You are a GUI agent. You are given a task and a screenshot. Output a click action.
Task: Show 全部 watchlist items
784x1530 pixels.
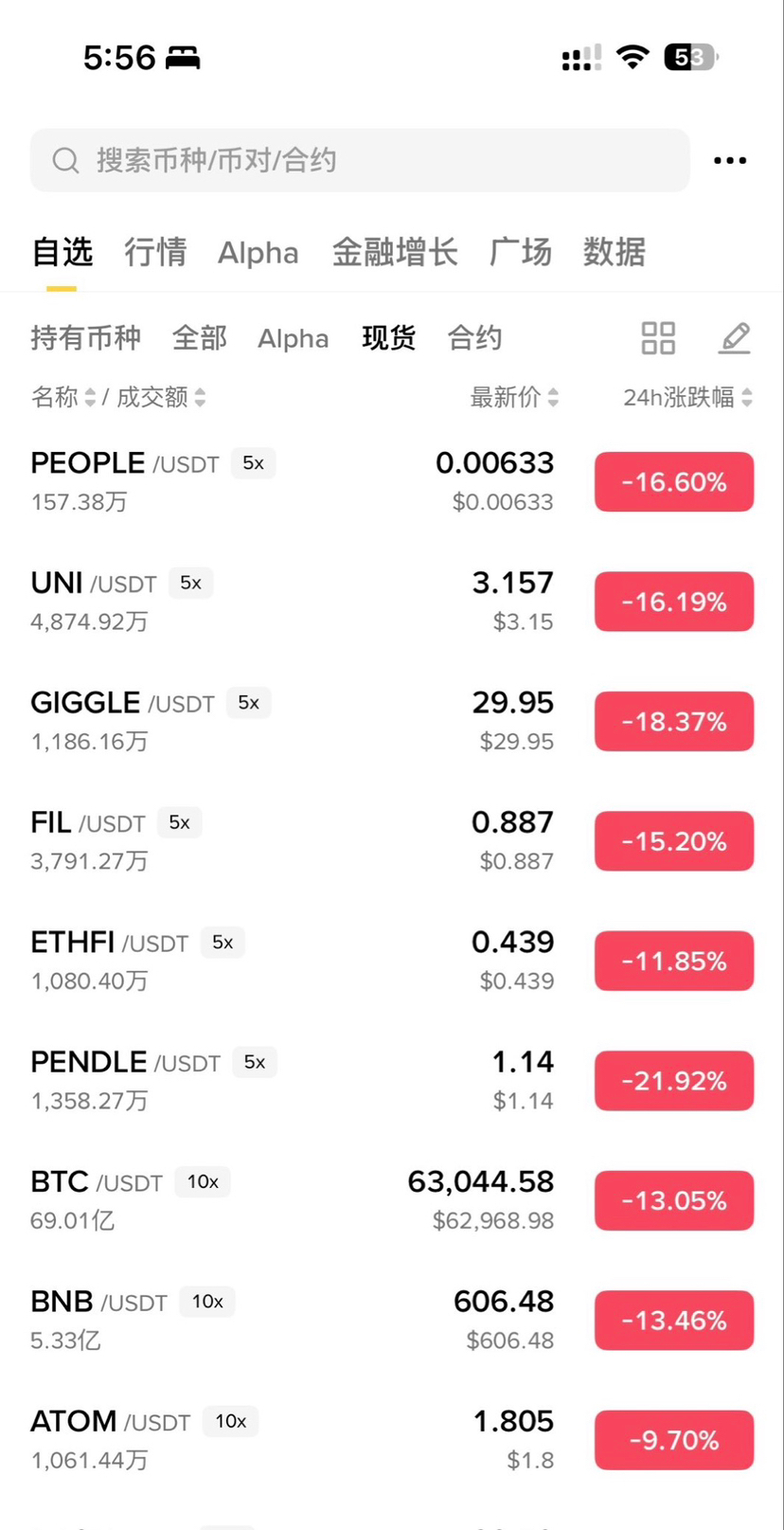(x=199, y=338)
